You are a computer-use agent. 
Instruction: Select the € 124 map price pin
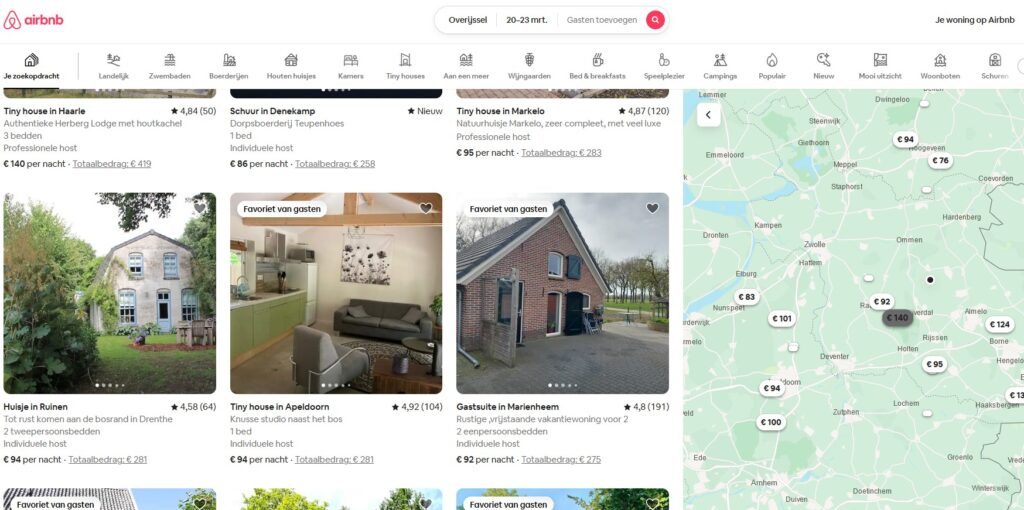pyautogui.click(x=999, y=324)
